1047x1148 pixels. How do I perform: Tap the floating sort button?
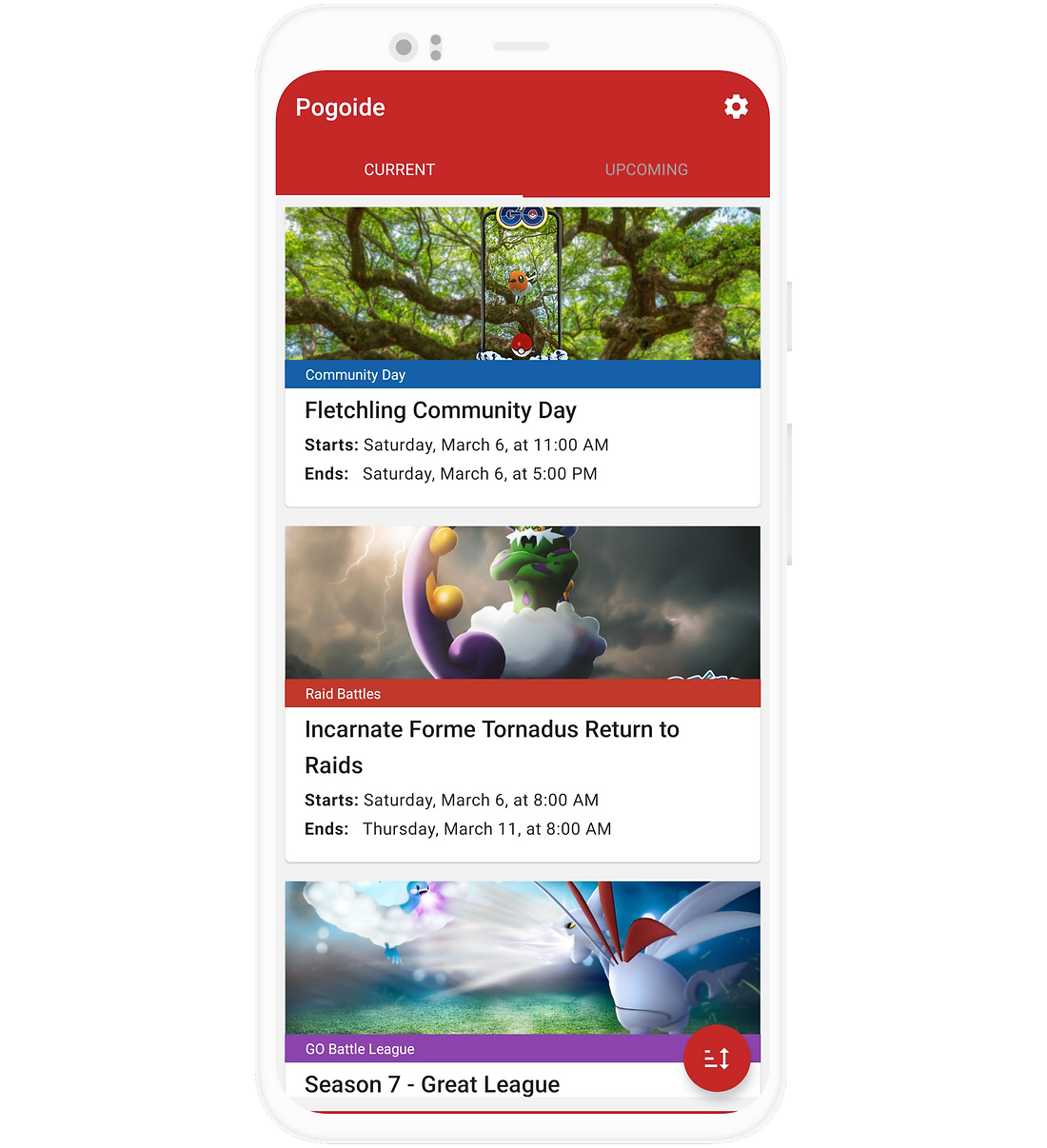[x=717, y=1058]
